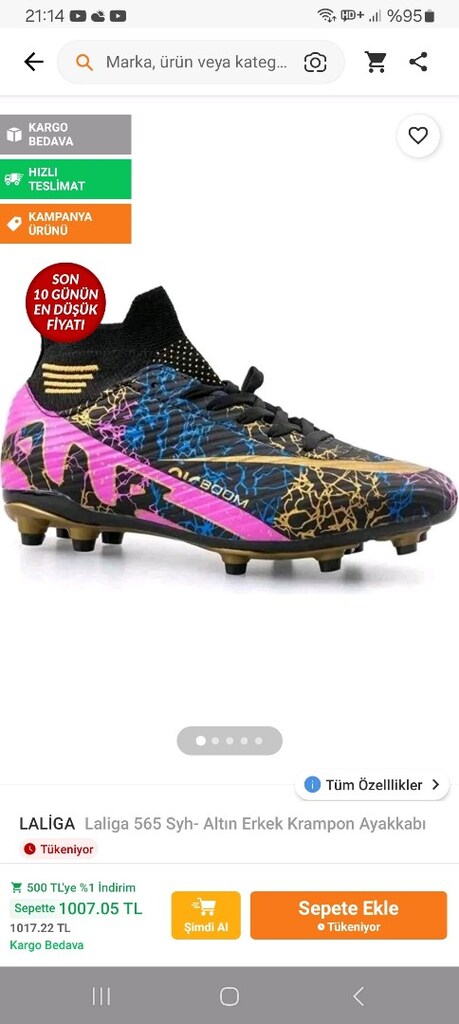Share this product
This screenshot has width=459, height=1024.
418,62
